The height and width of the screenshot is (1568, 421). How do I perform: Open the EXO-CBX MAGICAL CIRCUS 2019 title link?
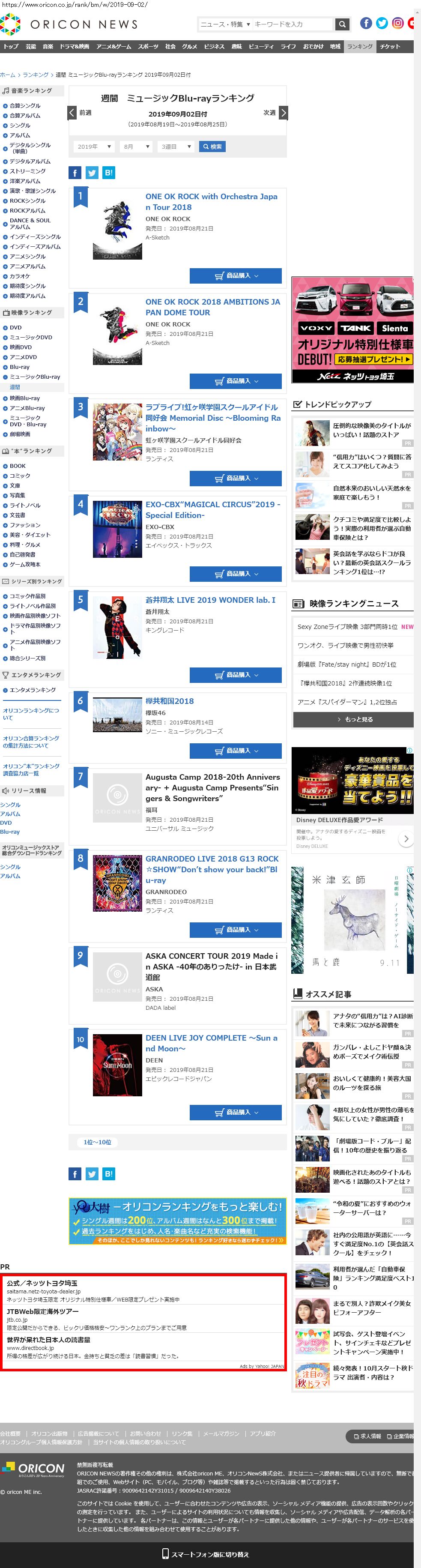point(213,509)
